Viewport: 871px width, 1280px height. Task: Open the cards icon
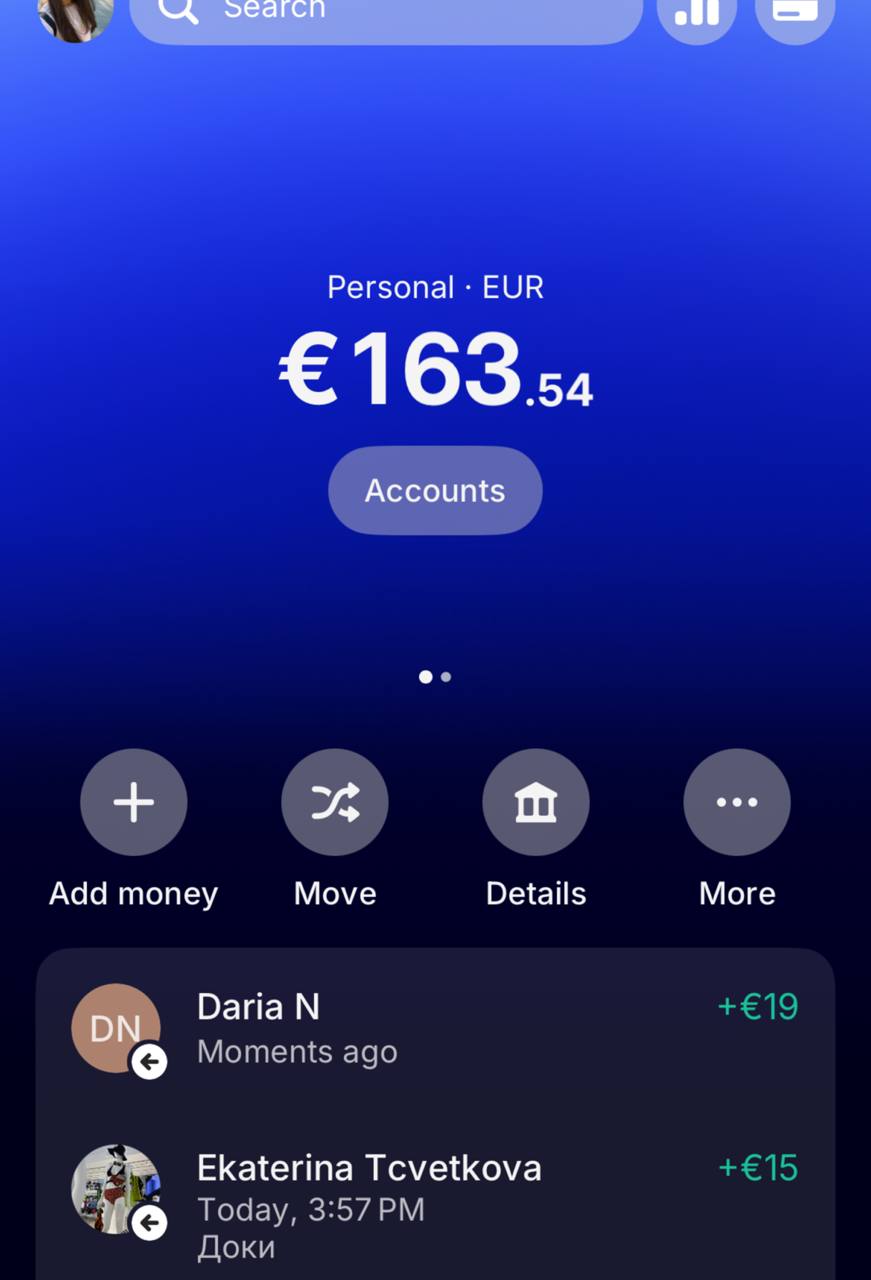tap(795, 14)
